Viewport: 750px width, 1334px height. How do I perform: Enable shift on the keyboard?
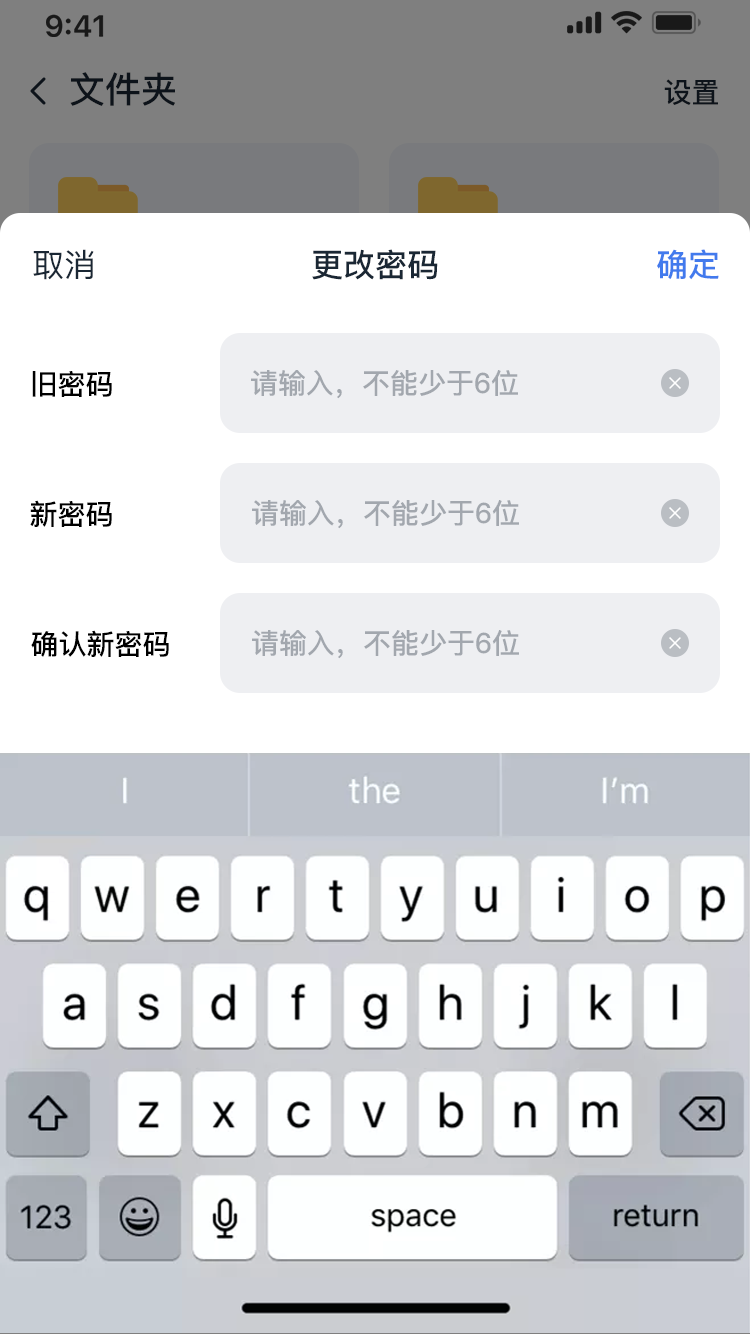(x=47, y=1113)
